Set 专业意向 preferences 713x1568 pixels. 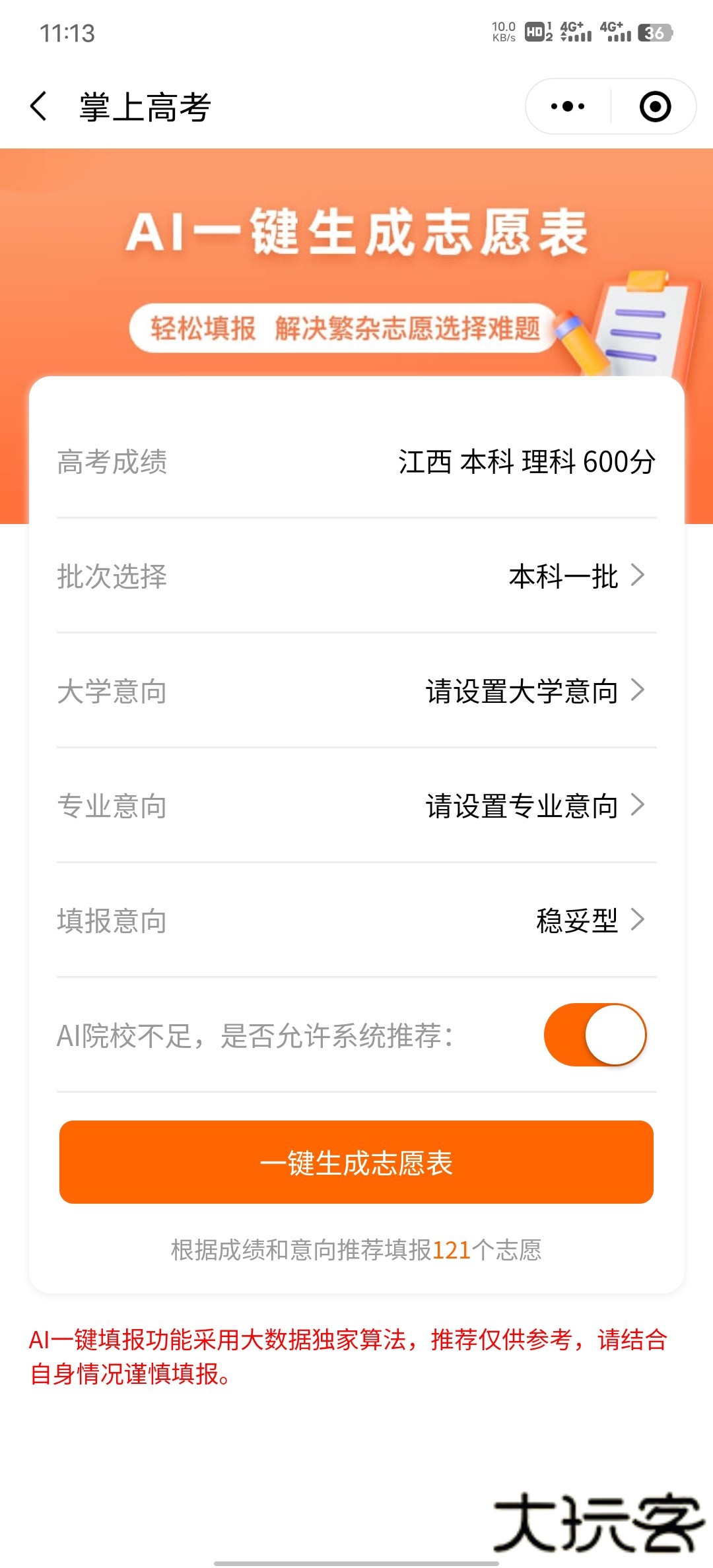point(535,806)
